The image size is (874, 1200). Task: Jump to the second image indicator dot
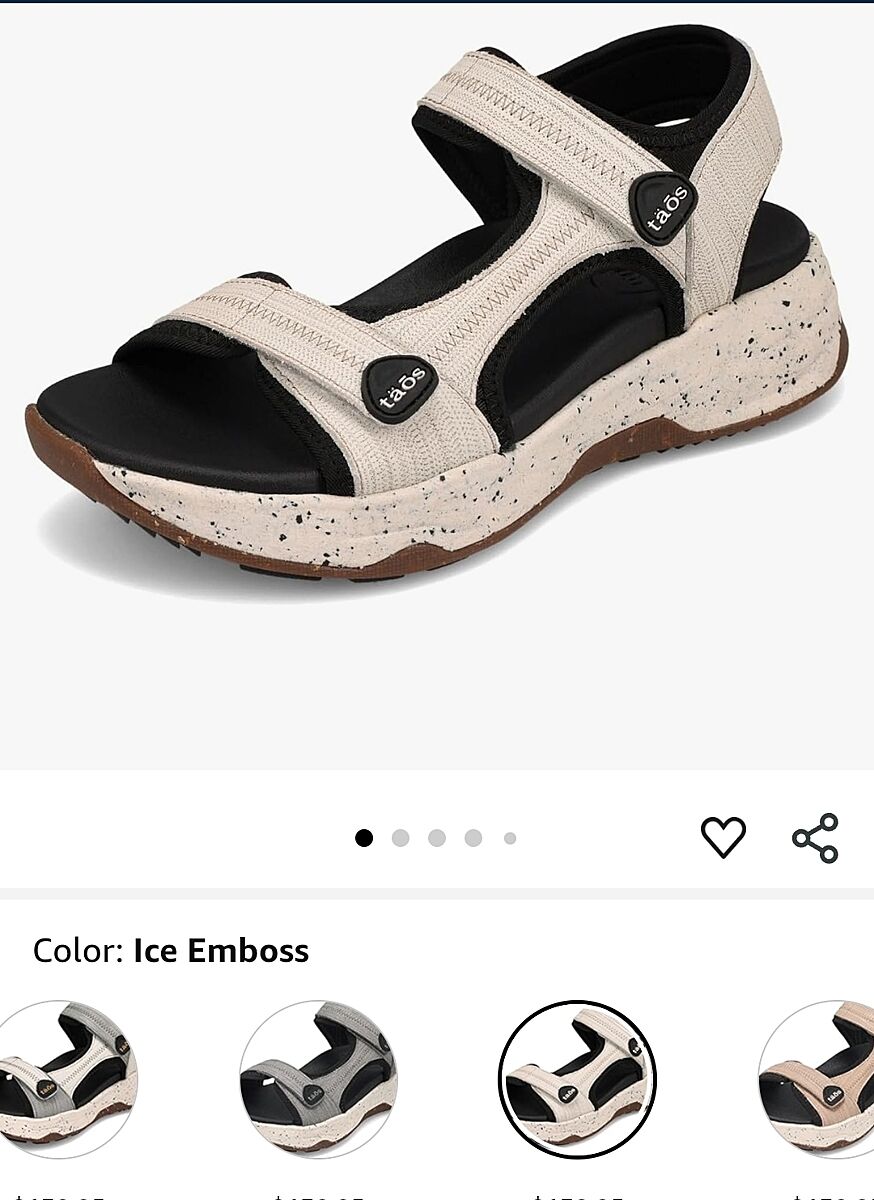tap(400, 838)
